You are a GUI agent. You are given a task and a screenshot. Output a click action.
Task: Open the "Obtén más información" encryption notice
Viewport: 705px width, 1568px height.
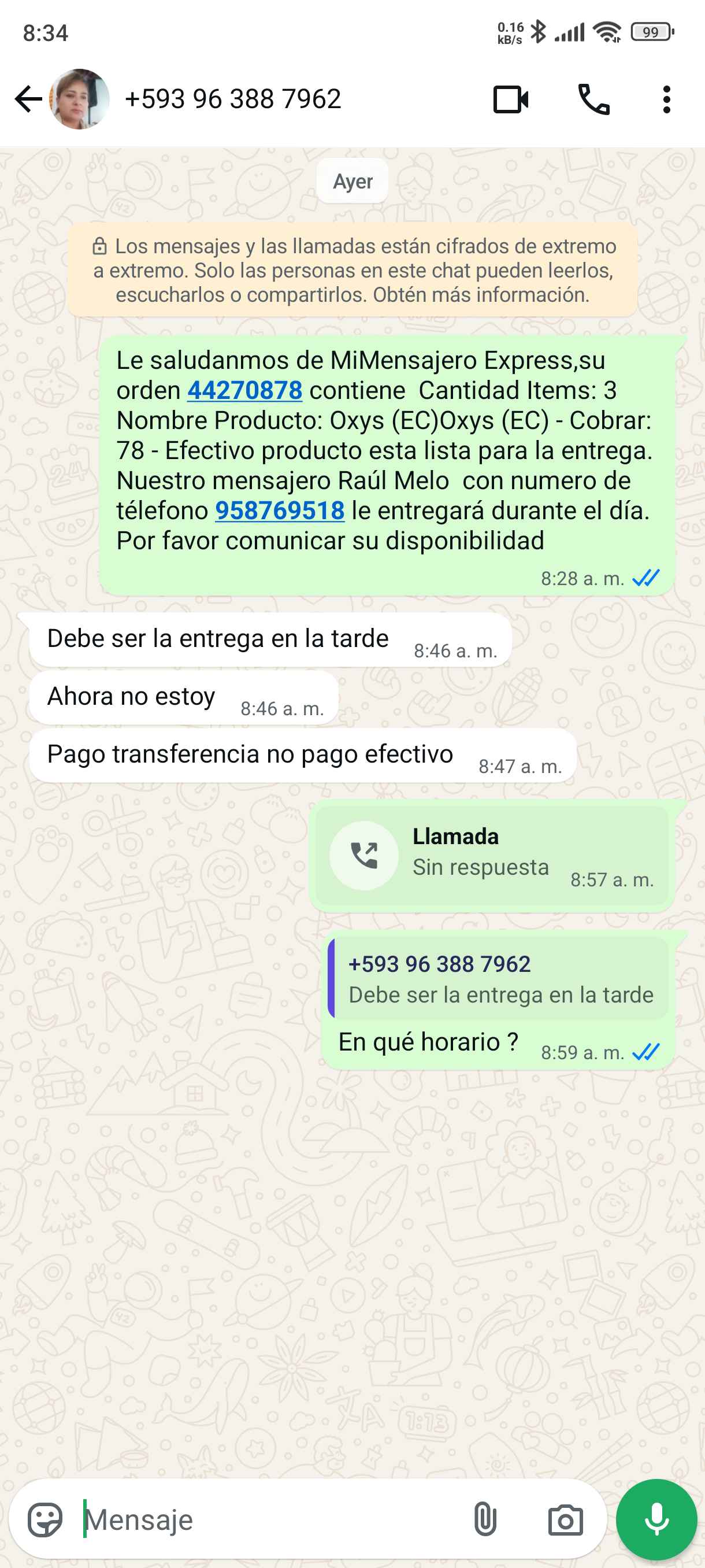[352, 270]
